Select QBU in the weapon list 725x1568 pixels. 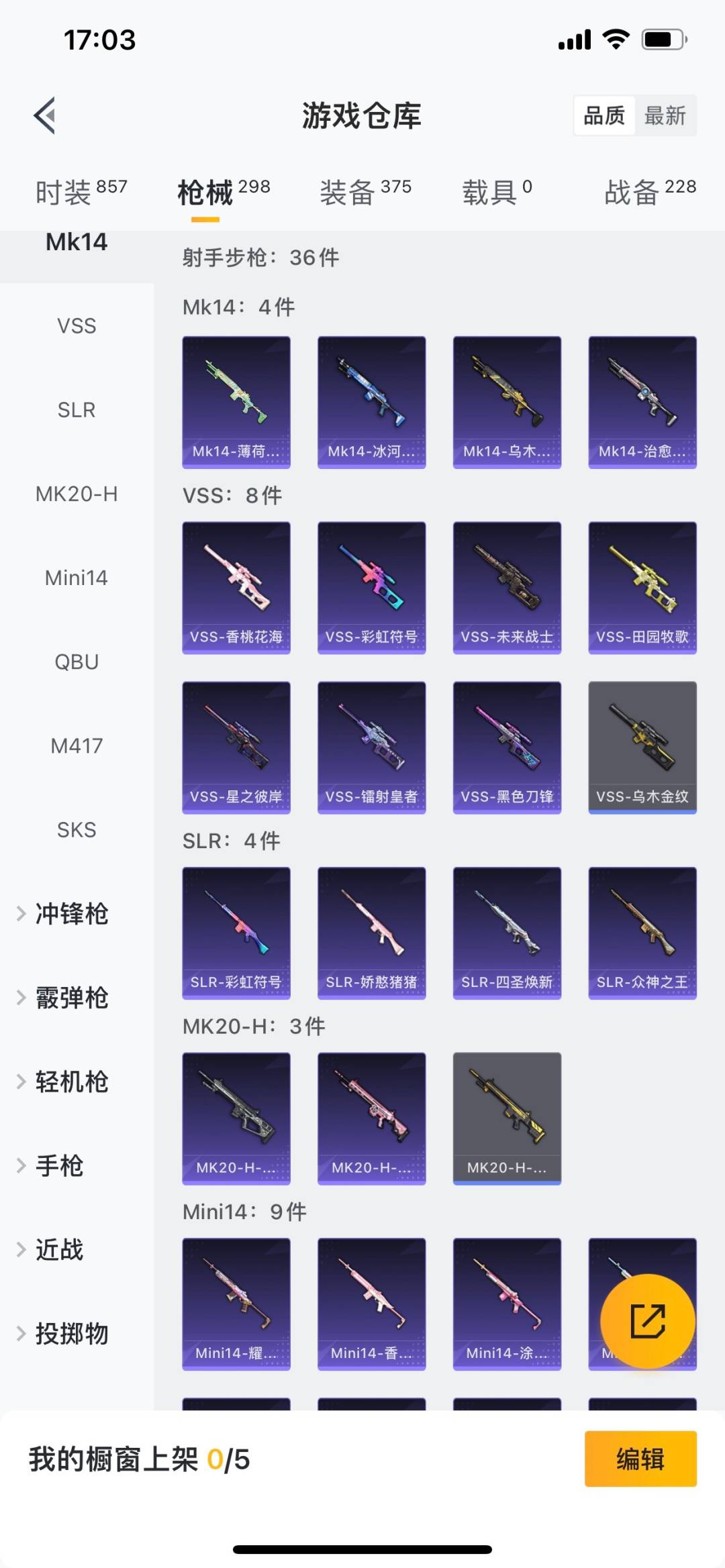coord(77,662)
